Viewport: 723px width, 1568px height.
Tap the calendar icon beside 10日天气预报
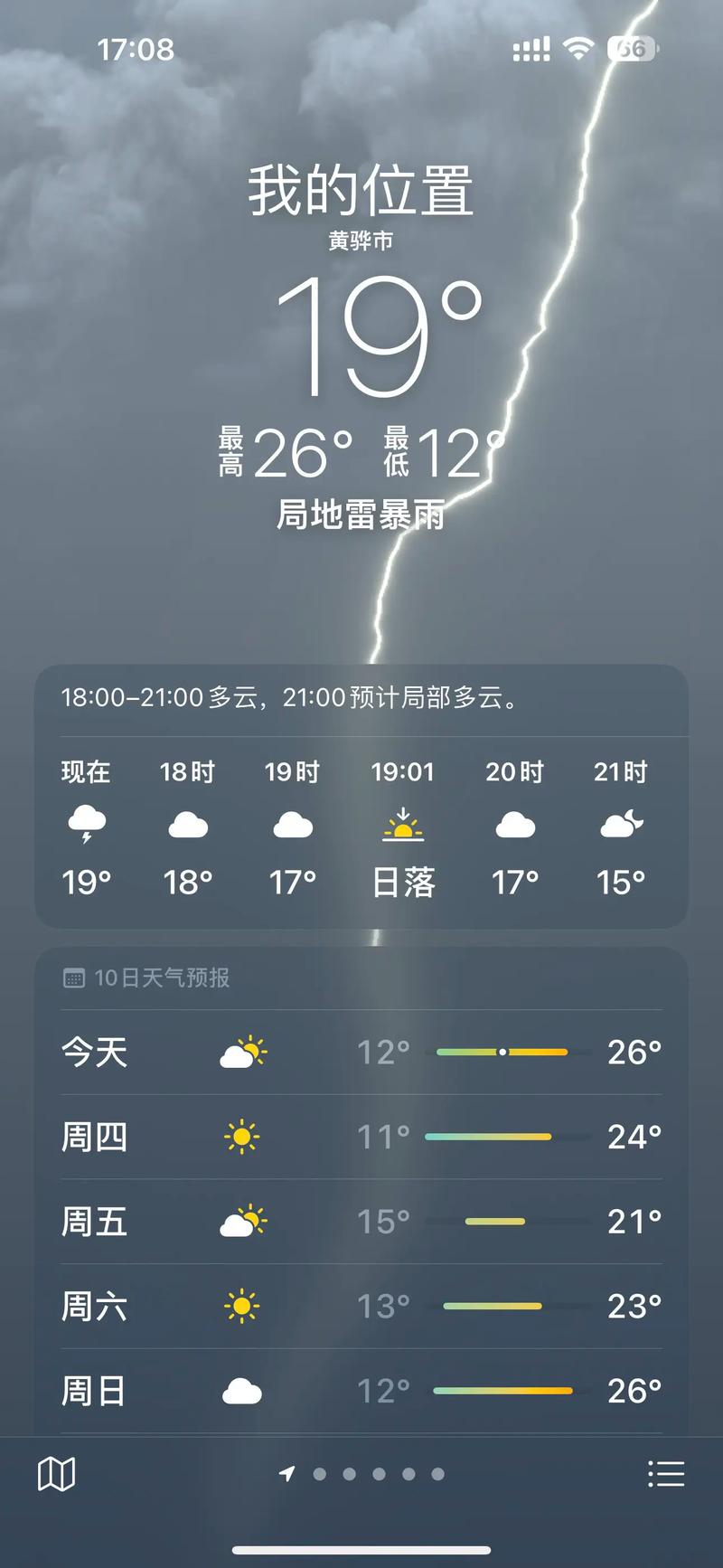pos(74,978)
